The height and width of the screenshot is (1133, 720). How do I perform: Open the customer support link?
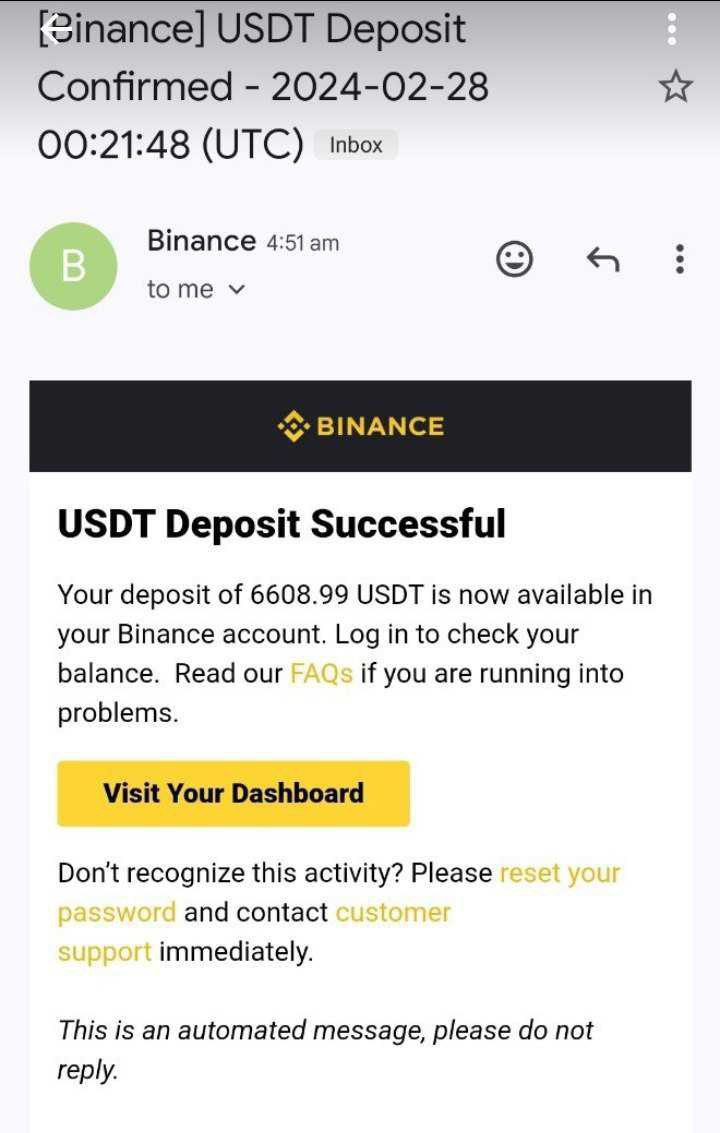tap(393, 912)
